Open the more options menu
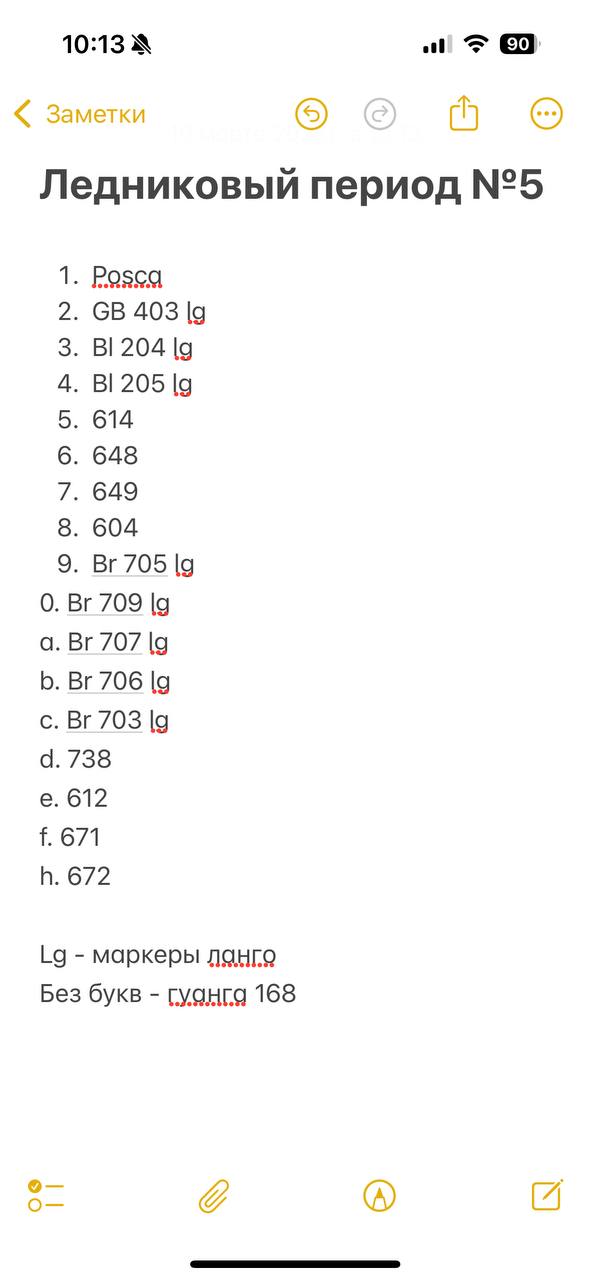Screen dimensions: 590x1280 point(546,114)
